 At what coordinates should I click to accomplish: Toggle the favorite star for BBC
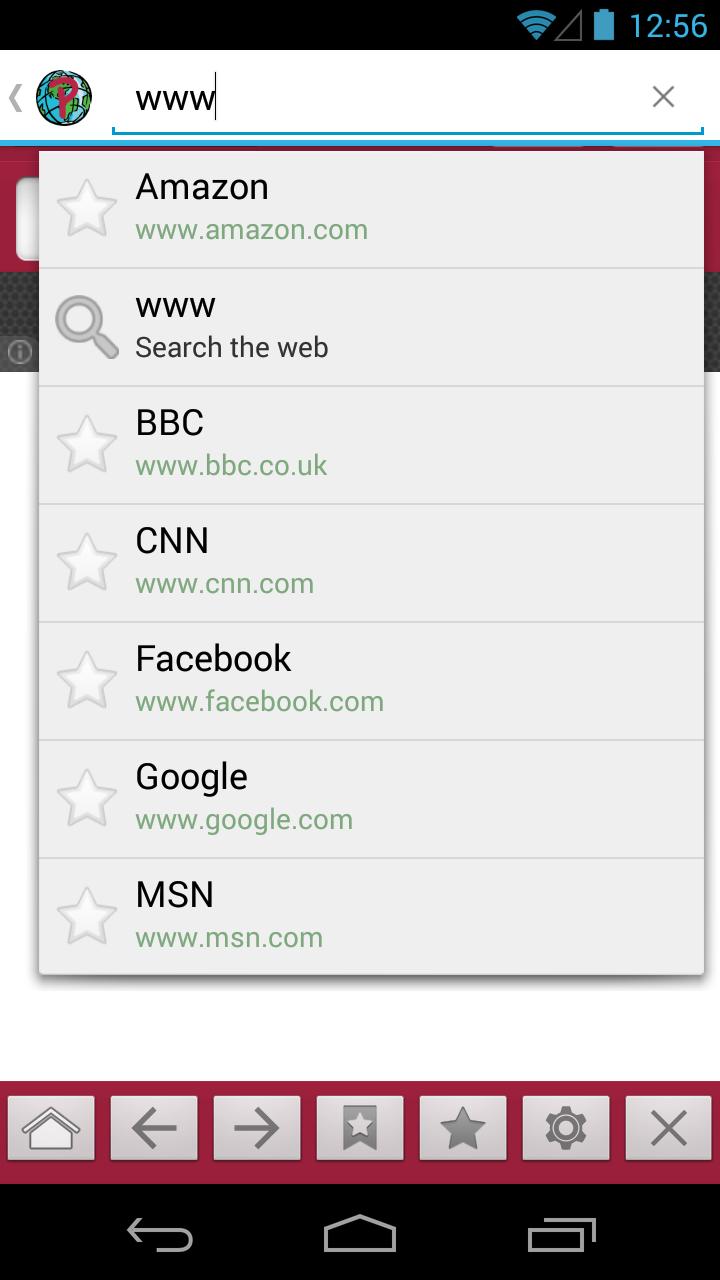pos(87,443)
